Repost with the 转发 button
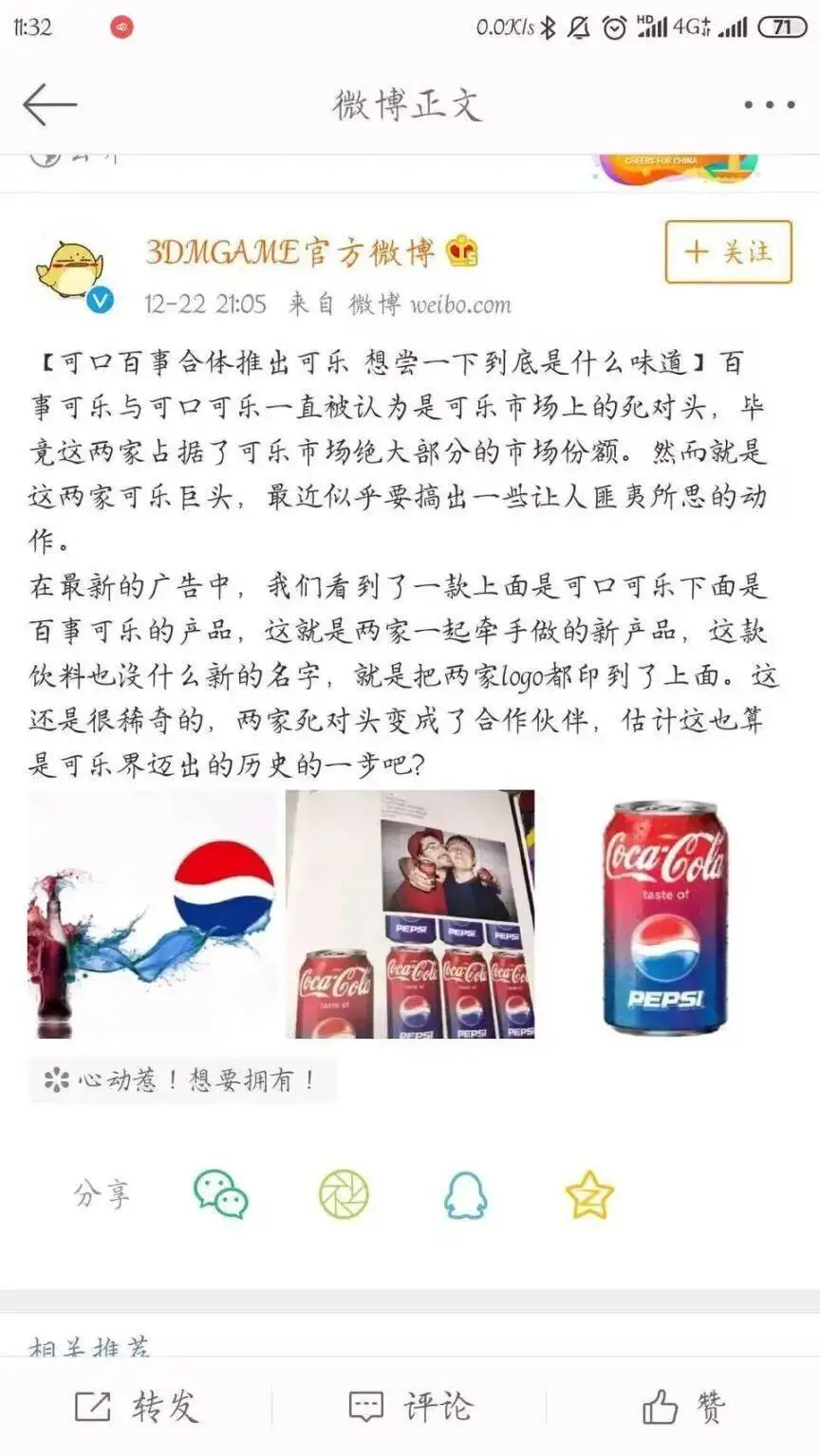The image size is (820, 1456). 137,1407
